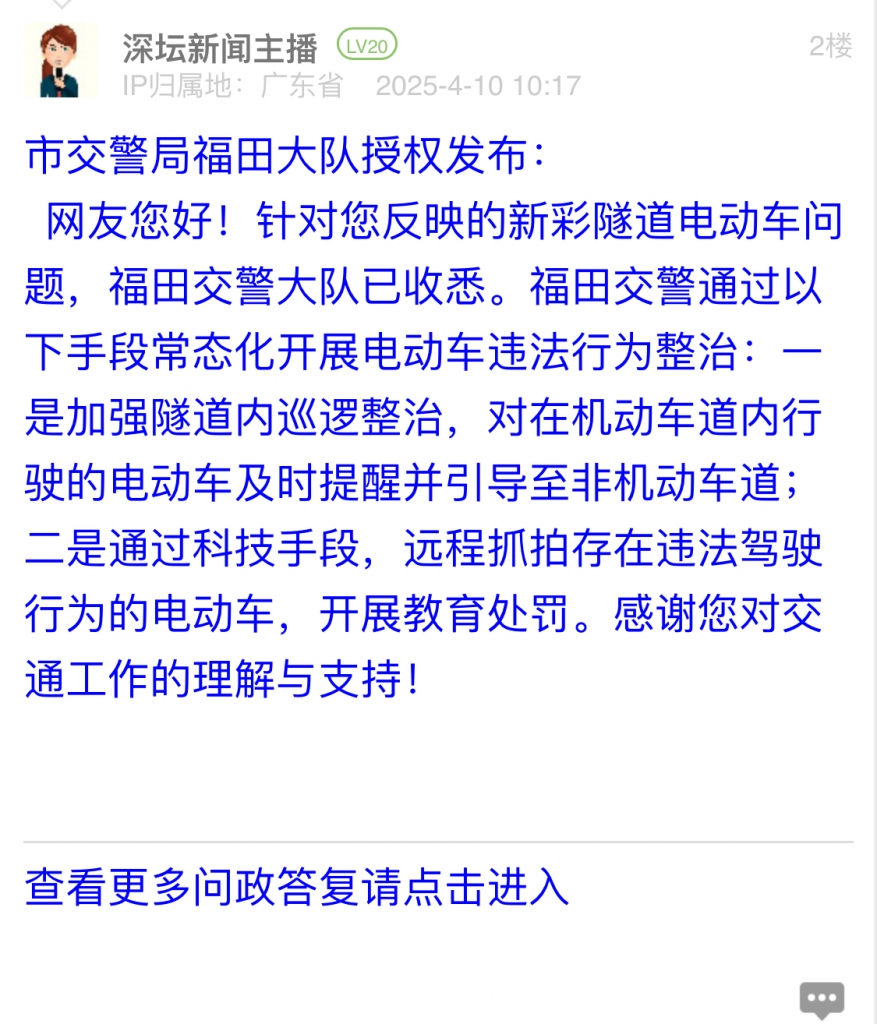Open the 查看更多问政答复请点击进入 link
The image size is (877, 1024).
(297, 888)
